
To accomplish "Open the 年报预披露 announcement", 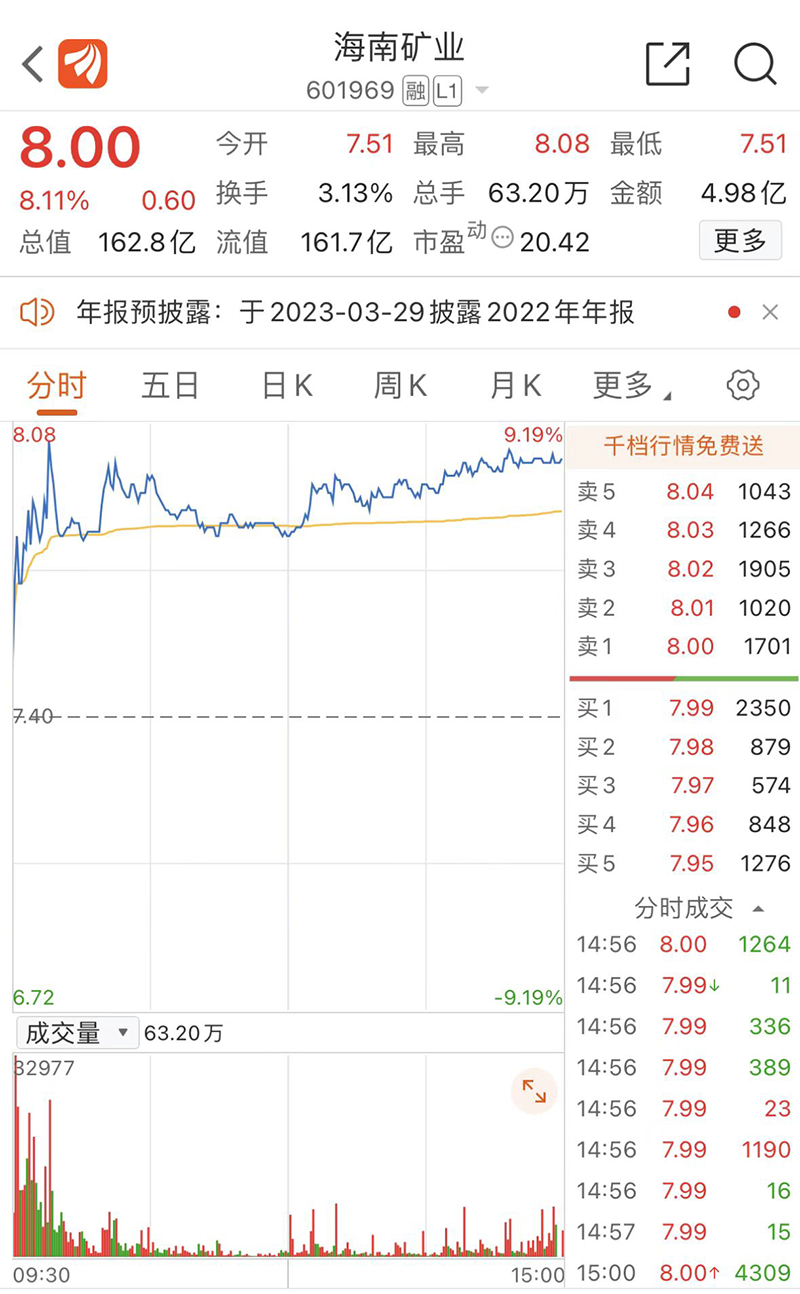I will point(355,313).
